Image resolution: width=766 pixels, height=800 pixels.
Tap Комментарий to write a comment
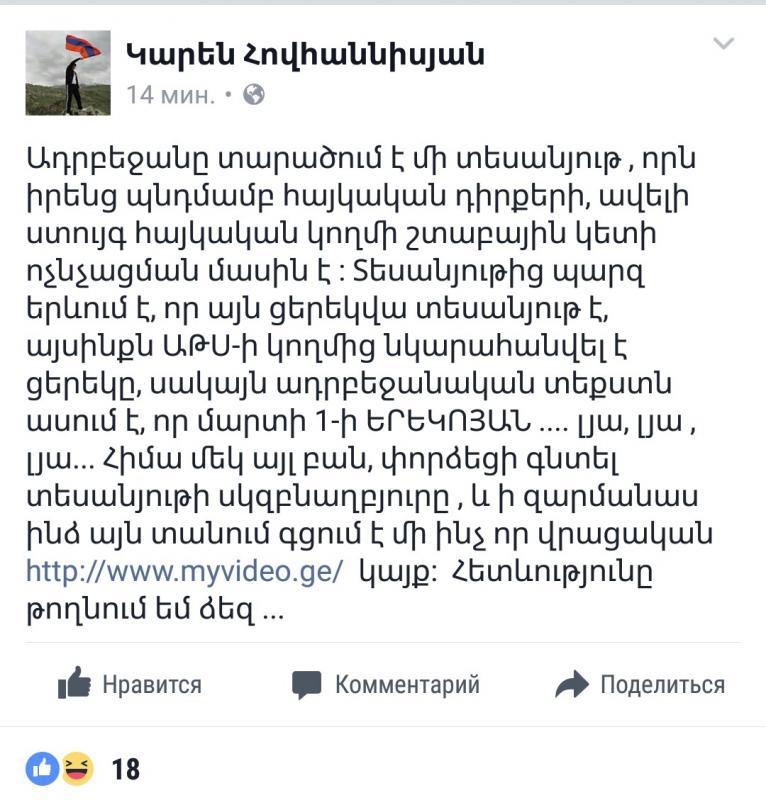(386, 685)
